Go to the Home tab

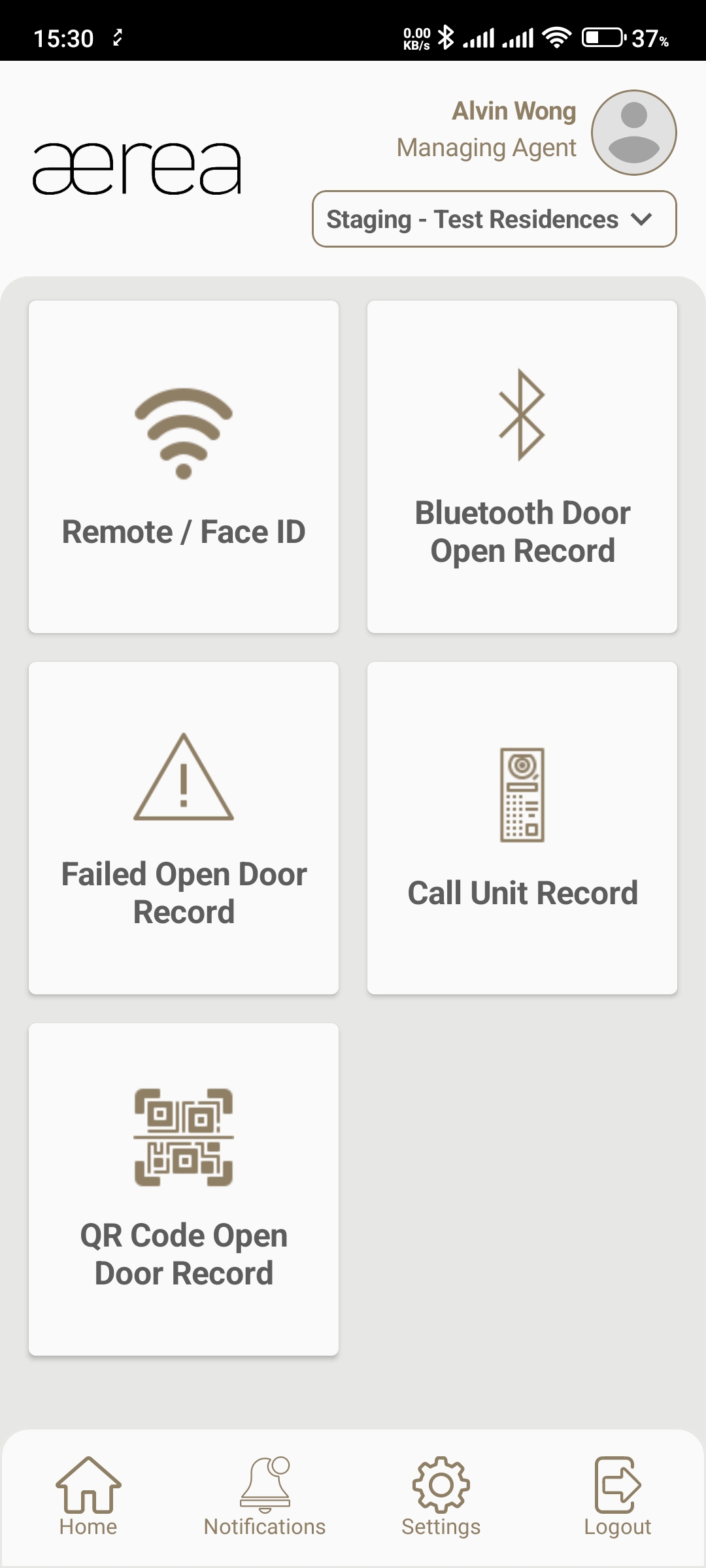88,1496
